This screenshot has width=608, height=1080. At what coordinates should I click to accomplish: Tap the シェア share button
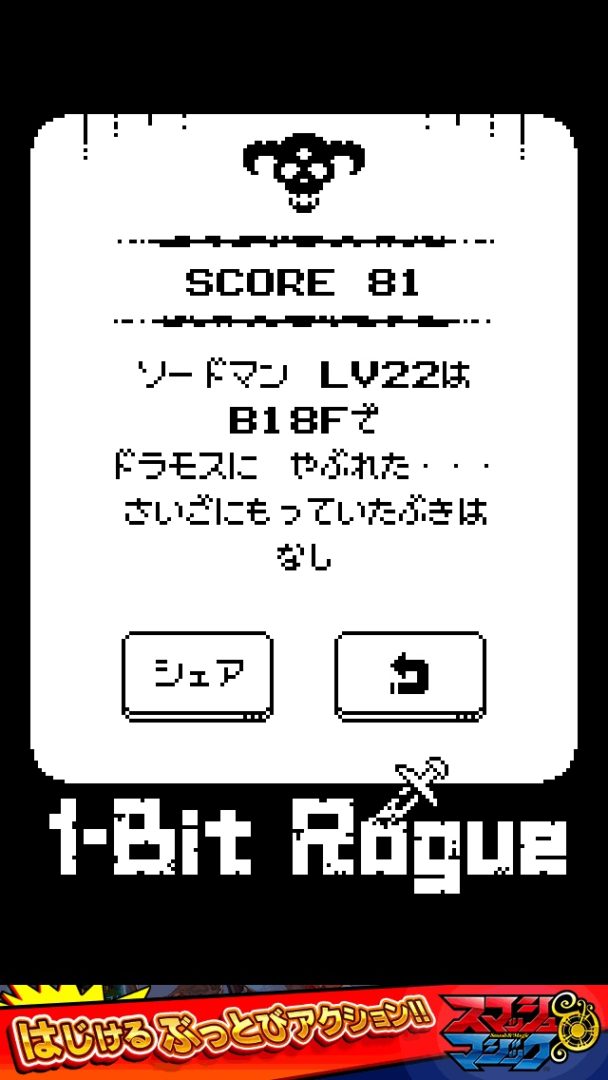(x=197, y=675)
